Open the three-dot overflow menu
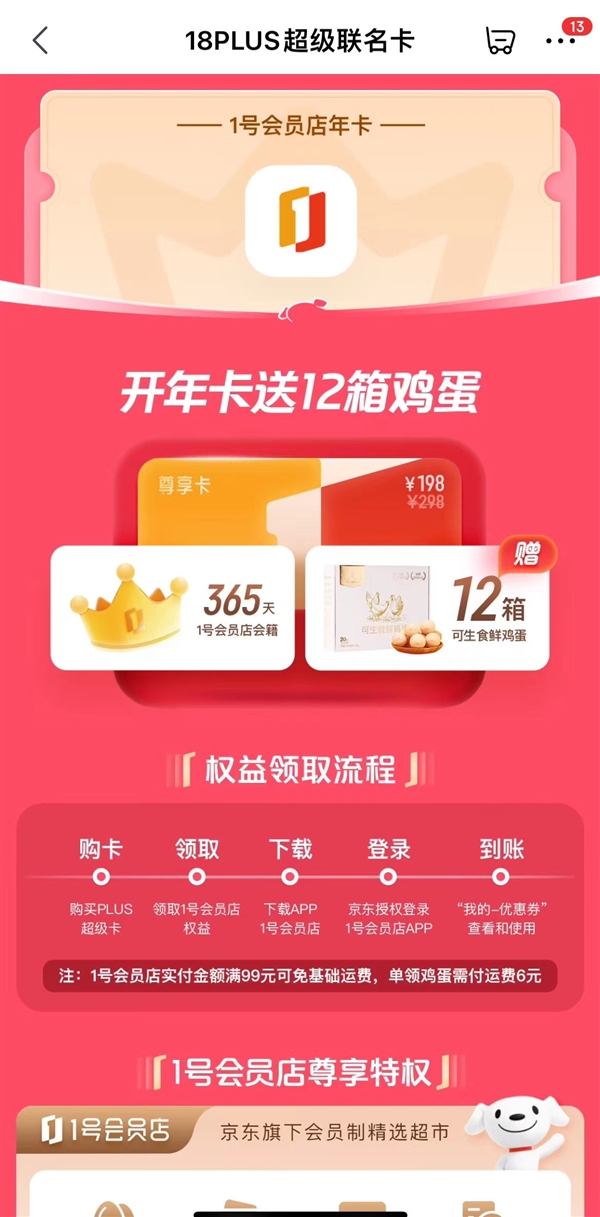Image resolution: width=600 pixels, height=1217 pixels. click(560, 41)
